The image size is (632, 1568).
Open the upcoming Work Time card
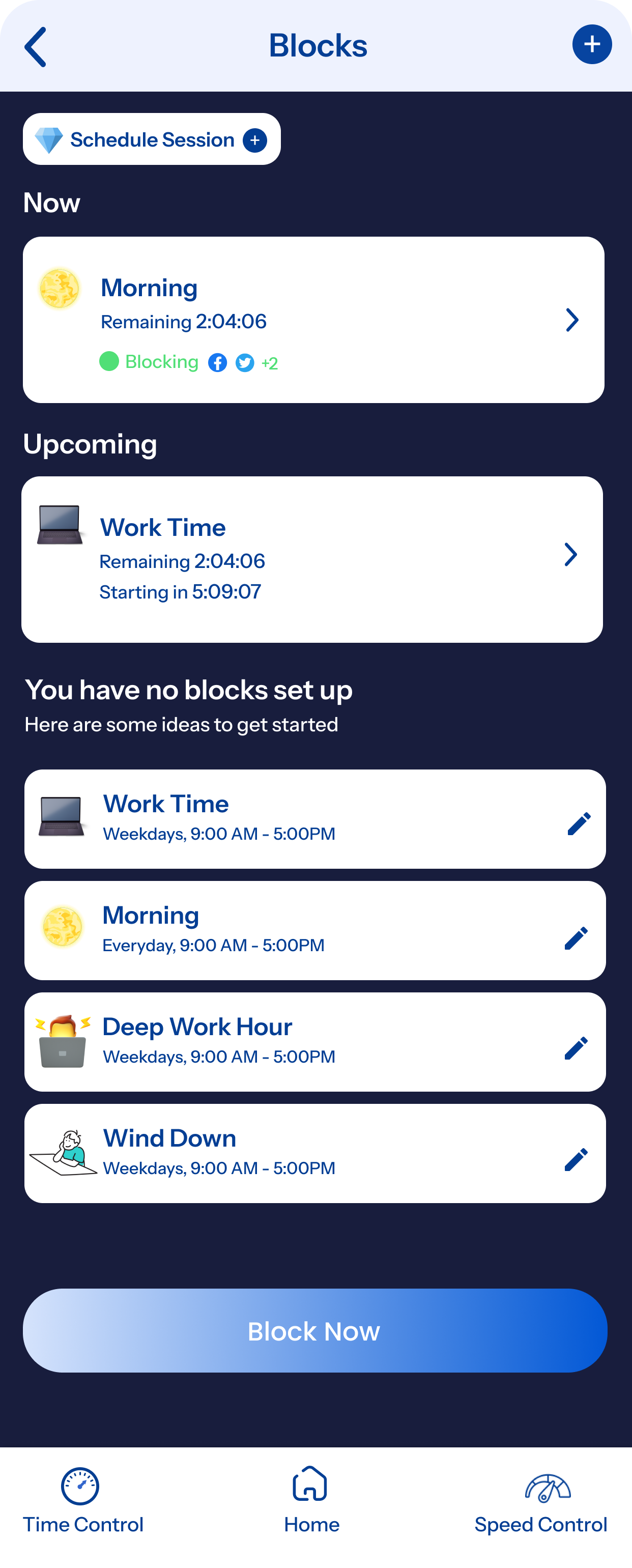[312, 559]
